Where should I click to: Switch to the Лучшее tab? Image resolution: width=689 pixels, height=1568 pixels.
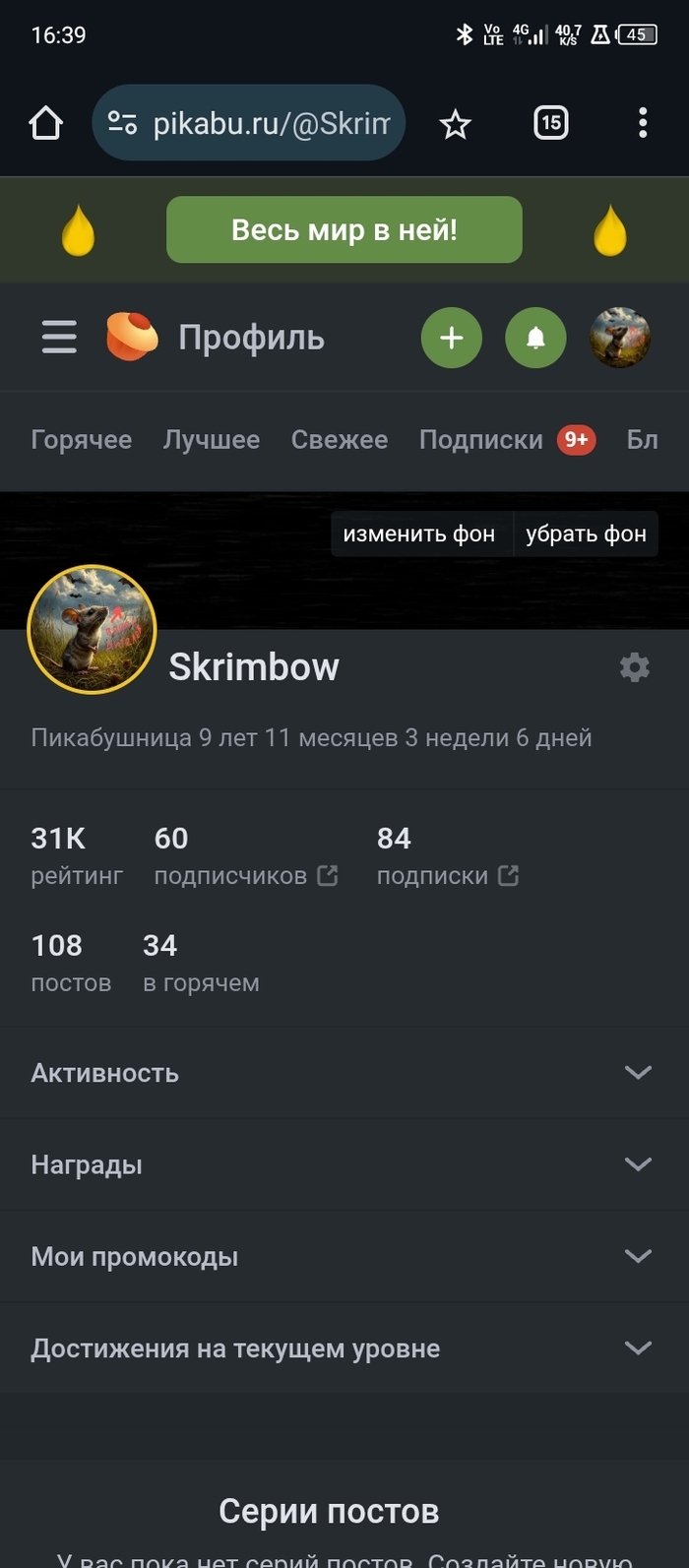pyautogui.click(x=212, y=440)
